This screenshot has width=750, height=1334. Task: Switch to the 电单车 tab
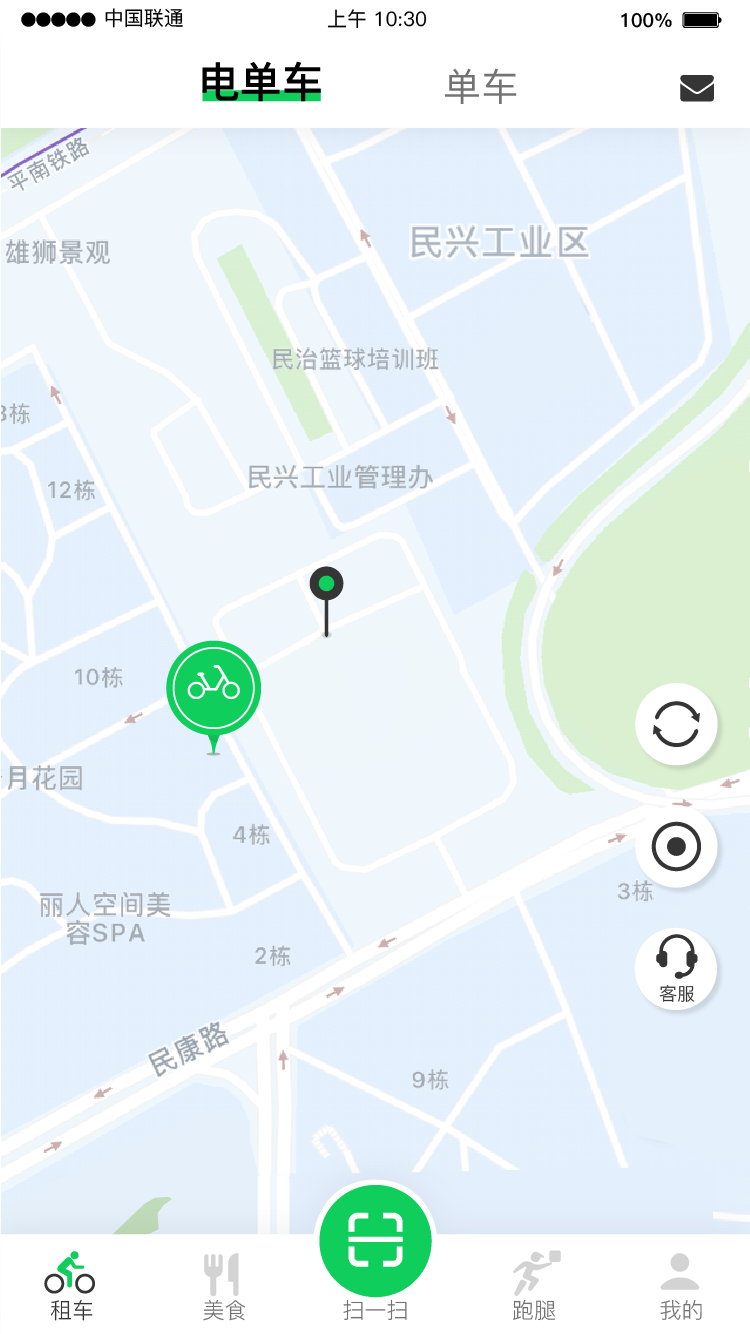261,83
